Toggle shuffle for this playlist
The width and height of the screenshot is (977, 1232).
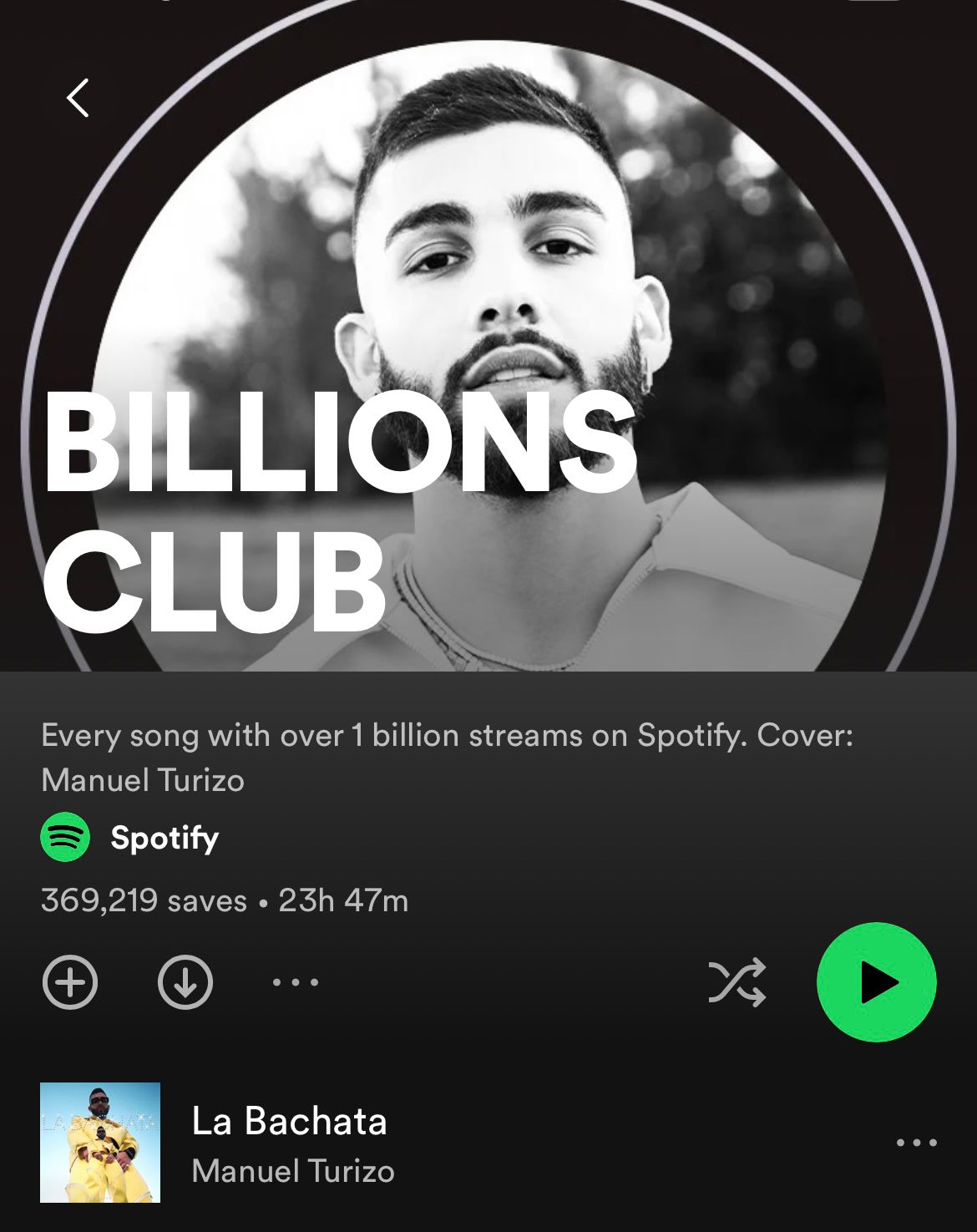click(x=737, y=982)
